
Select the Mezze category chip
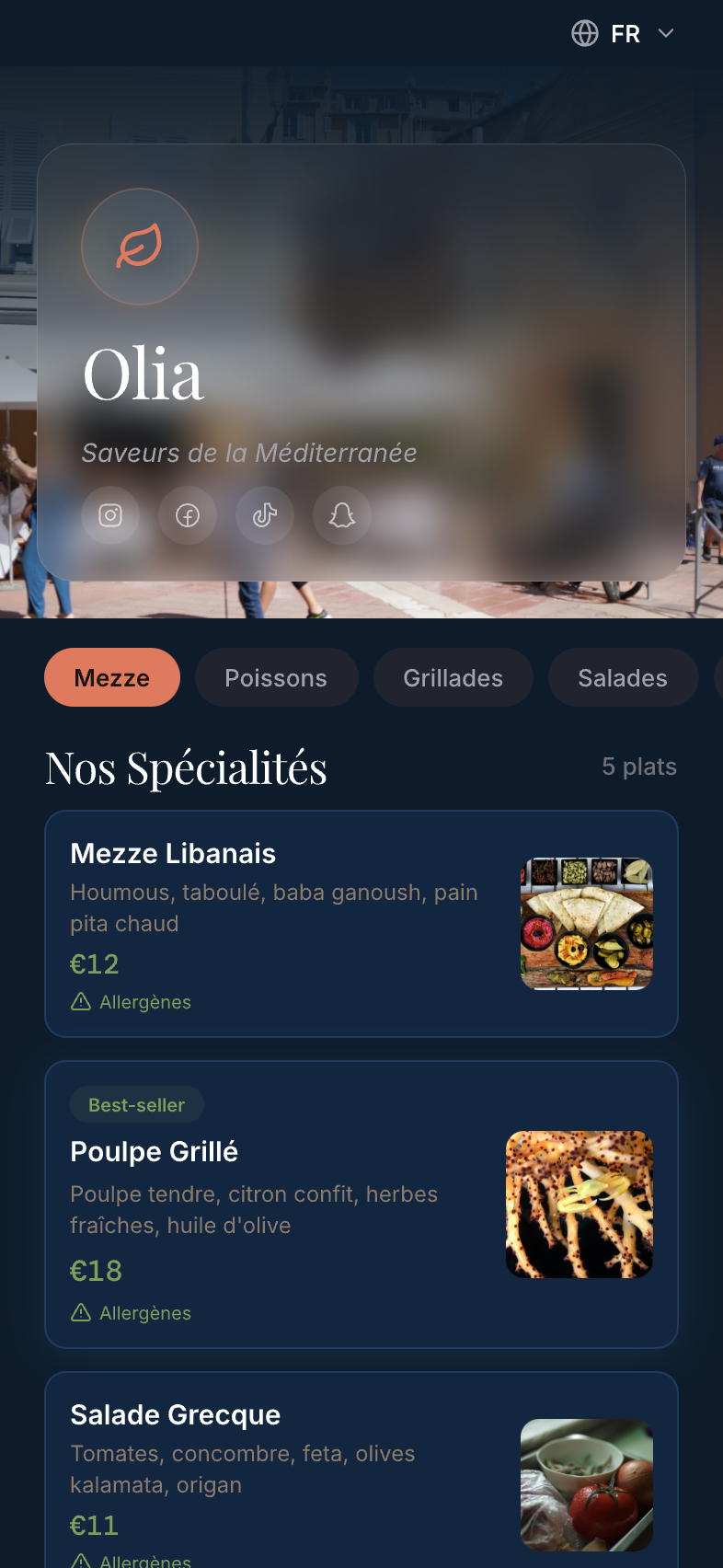pos(112,678)
